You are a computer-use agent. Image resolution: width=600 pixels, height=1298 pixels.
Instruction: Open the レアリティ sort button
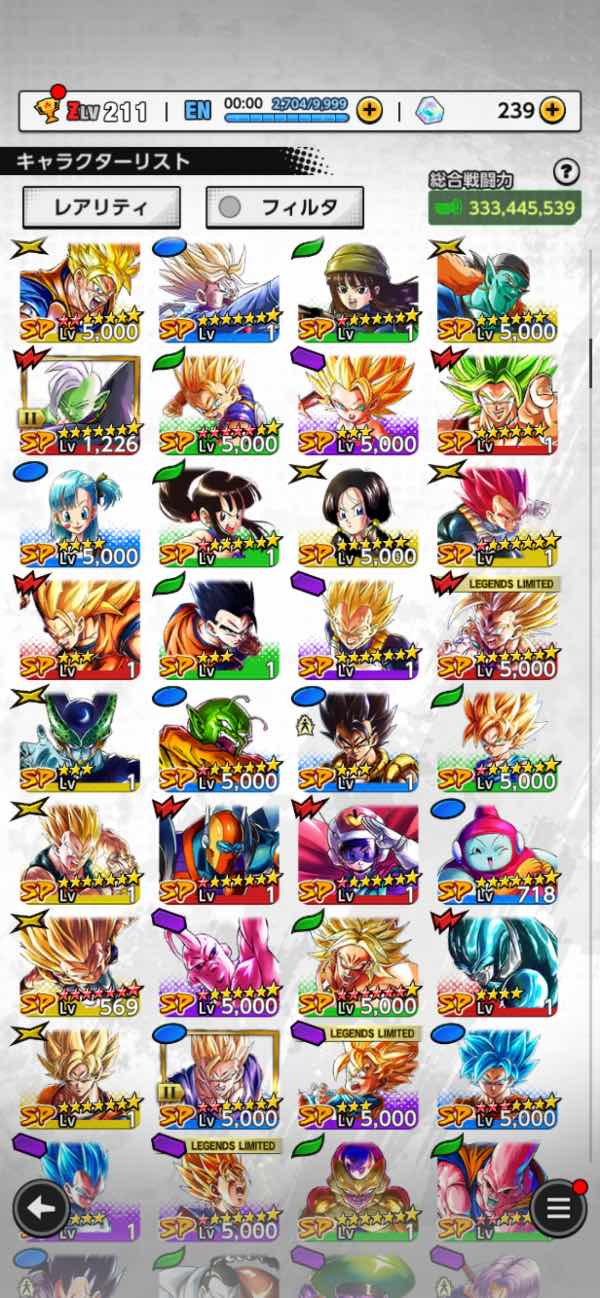(x=101, y=208)
